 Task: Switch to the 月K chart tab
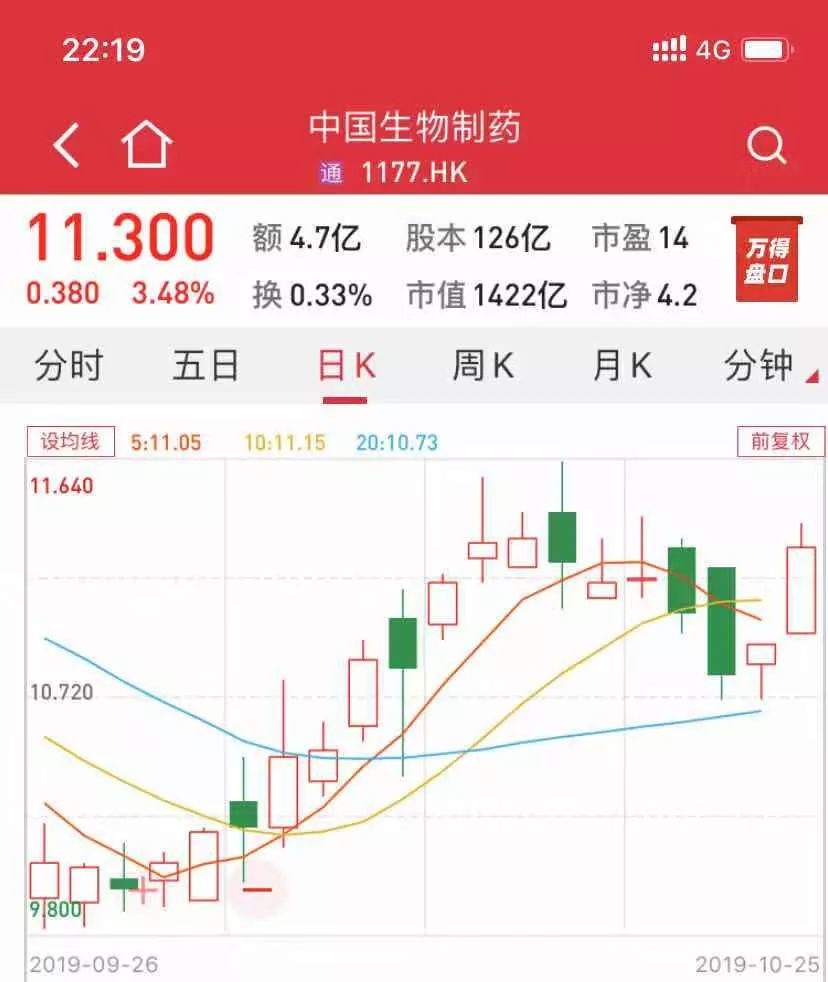pos(622,366)
